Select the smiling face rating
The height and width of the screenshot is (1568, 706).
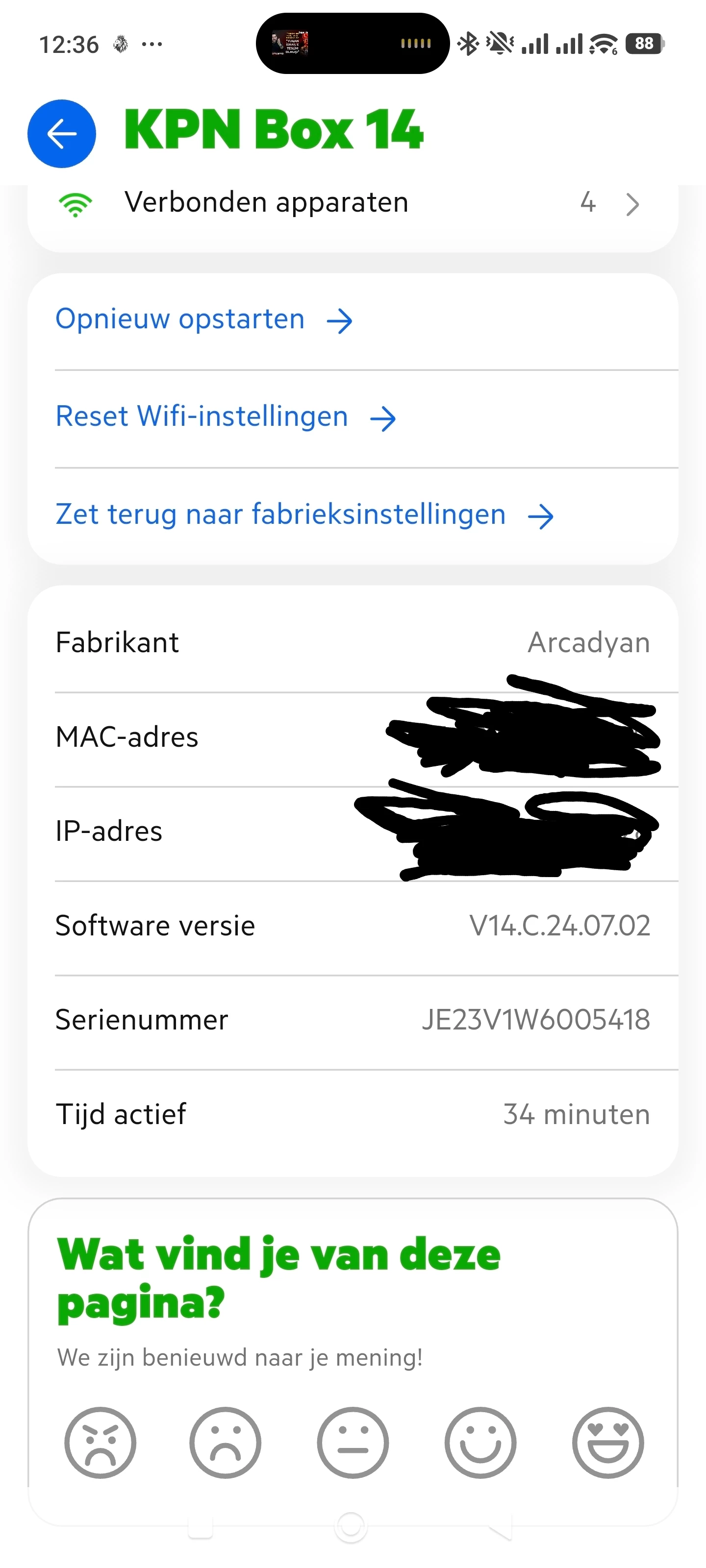pyautogui.click(x=480, y=1442)
